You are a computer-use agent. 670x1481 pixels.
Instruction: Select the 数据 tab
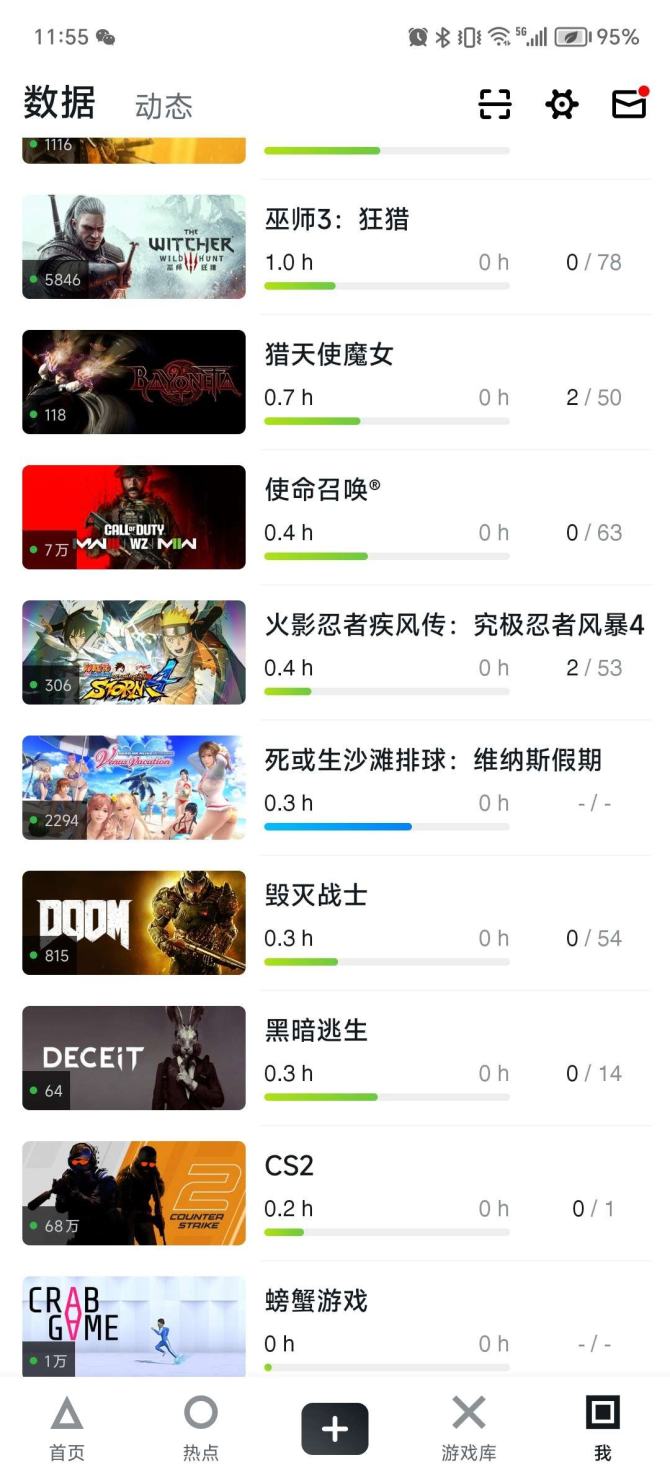(x=60, y=103)
